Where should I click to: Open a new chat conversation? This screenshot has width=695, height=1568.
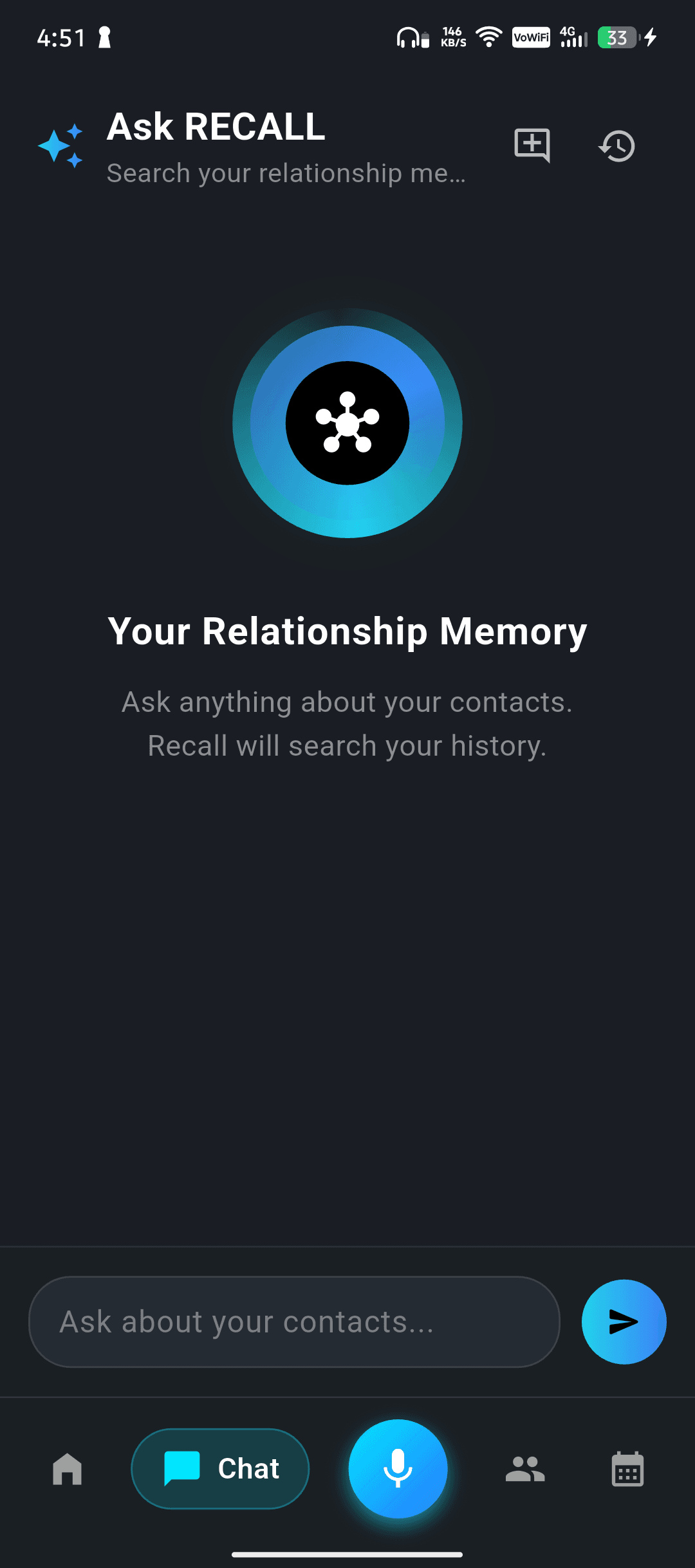[x=532, y=145]
